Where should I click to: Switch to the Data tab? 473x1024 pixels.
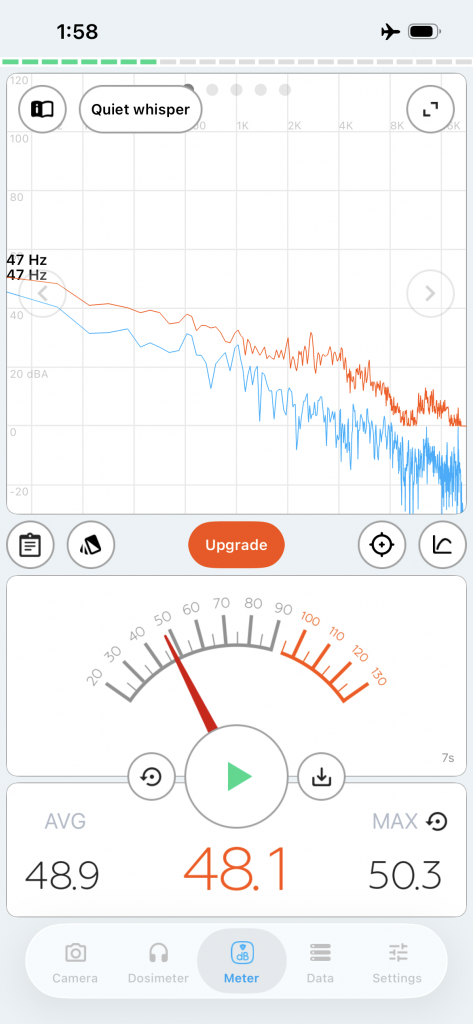click(x=320, y=963)
